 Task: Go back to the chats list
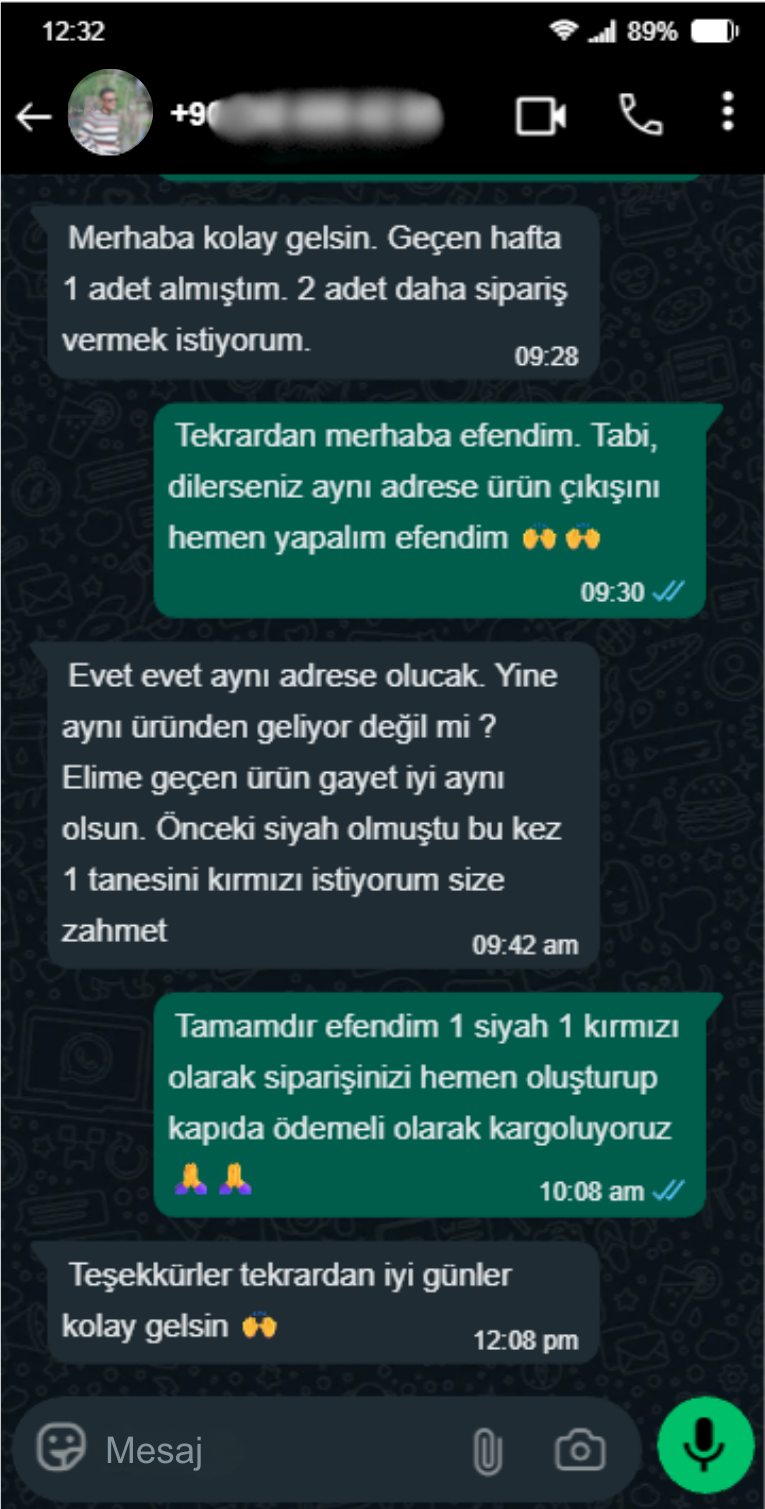(33, 117)
